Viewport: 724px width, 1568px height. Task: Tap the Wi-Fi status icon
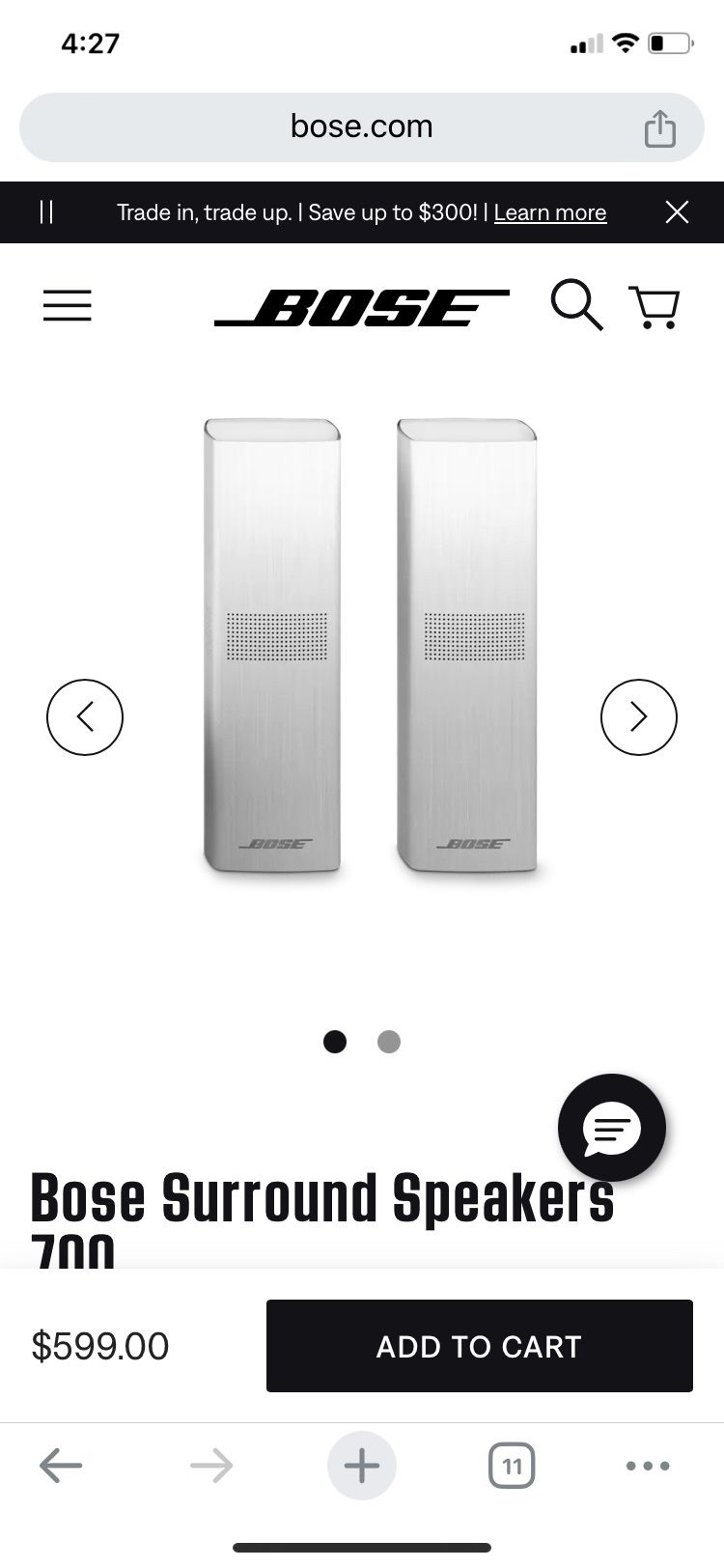pos(626,42)
